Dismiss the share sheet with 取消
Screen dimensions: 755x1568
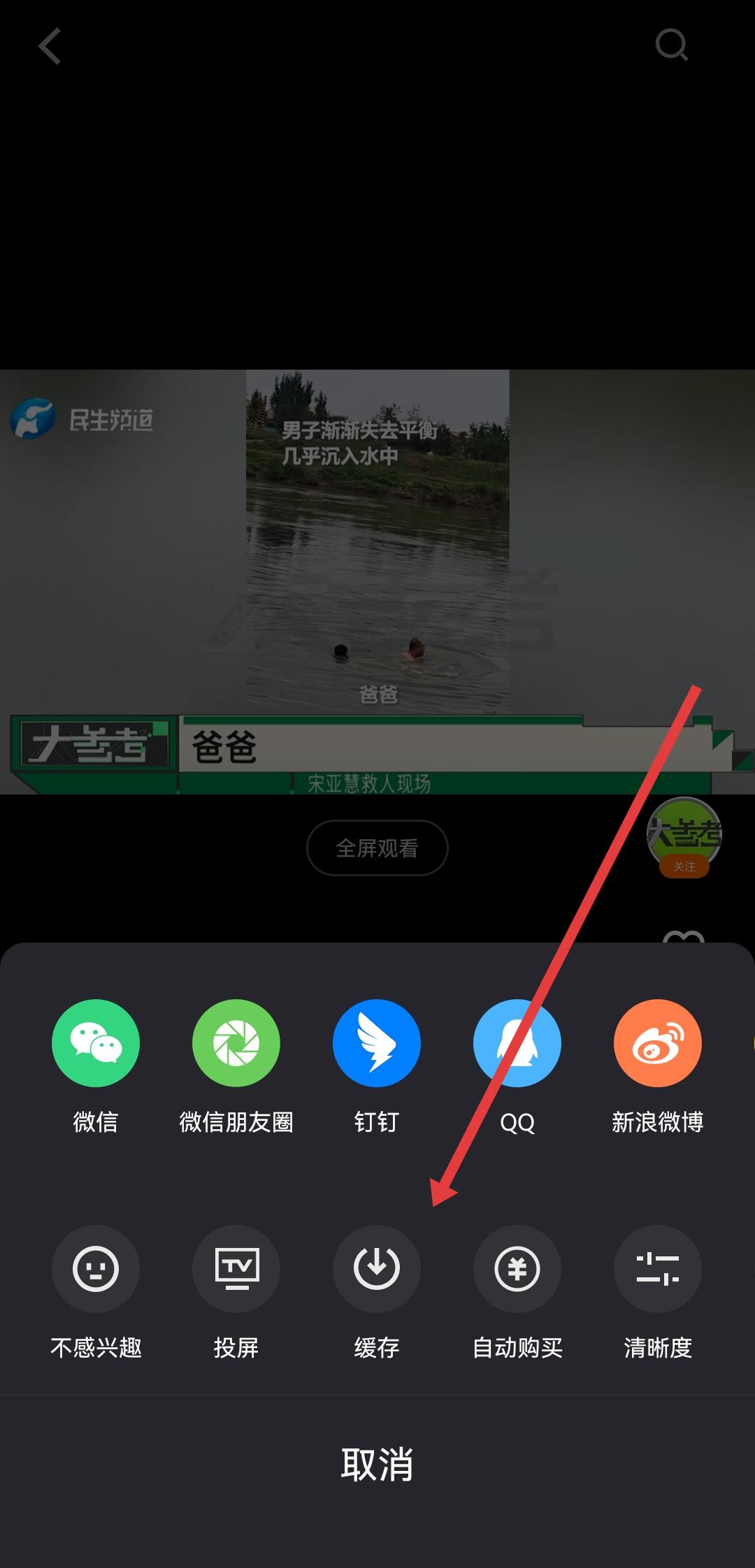point(377,1464)
